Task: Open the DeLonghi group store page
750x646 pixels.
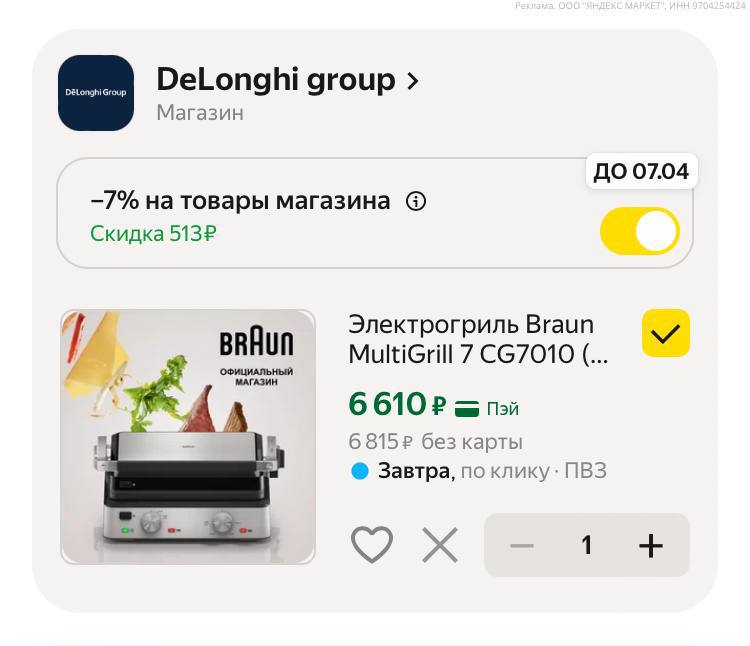Action: pos(286,81)
